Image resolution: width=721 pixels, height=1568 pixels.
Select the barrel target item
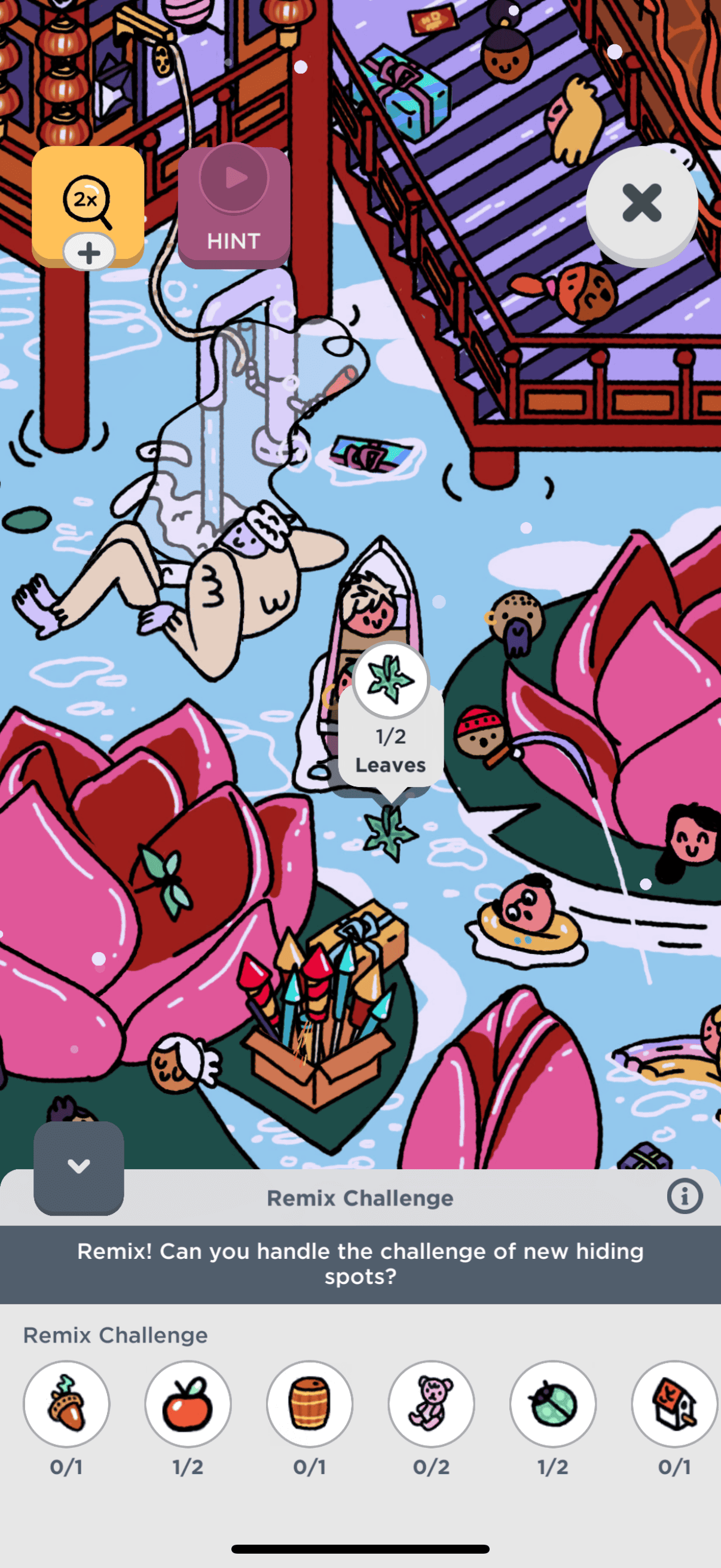click(x=310, y=1404)
